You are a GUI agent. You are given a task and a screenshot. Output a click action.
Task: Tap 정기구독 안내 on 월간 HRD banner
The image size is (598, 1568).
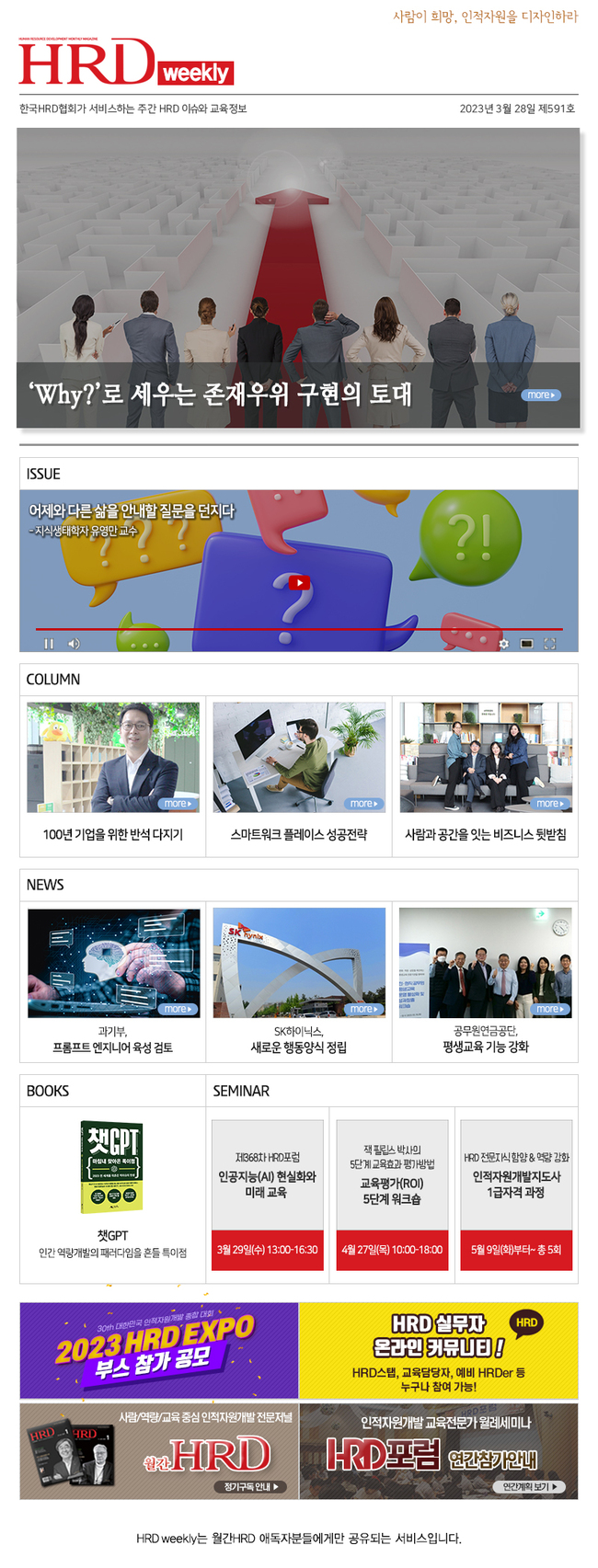point(250,1487)
